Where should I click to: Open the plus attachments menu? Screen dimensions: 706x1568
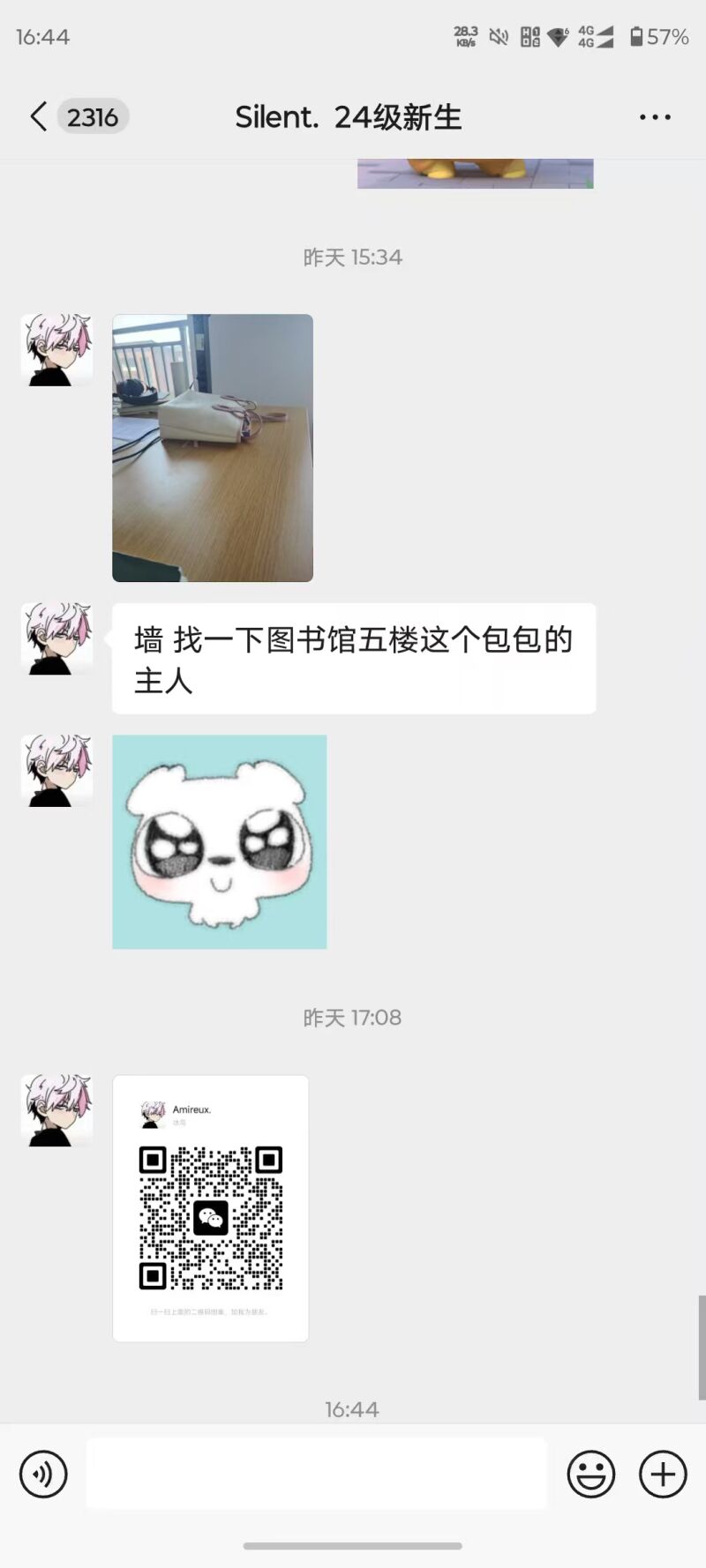(x=663, y=1474)
